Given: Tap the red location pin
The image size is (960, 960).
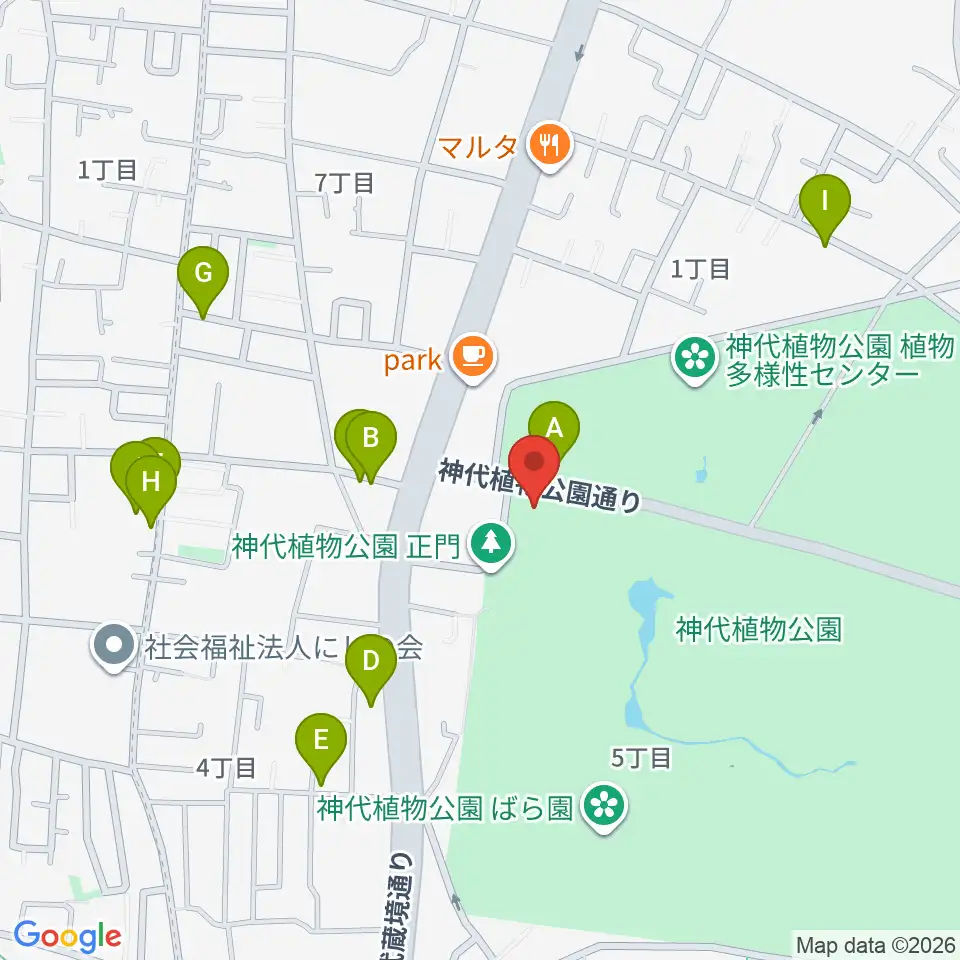Looking at the screenshot, I should click(x=534, y=470).
